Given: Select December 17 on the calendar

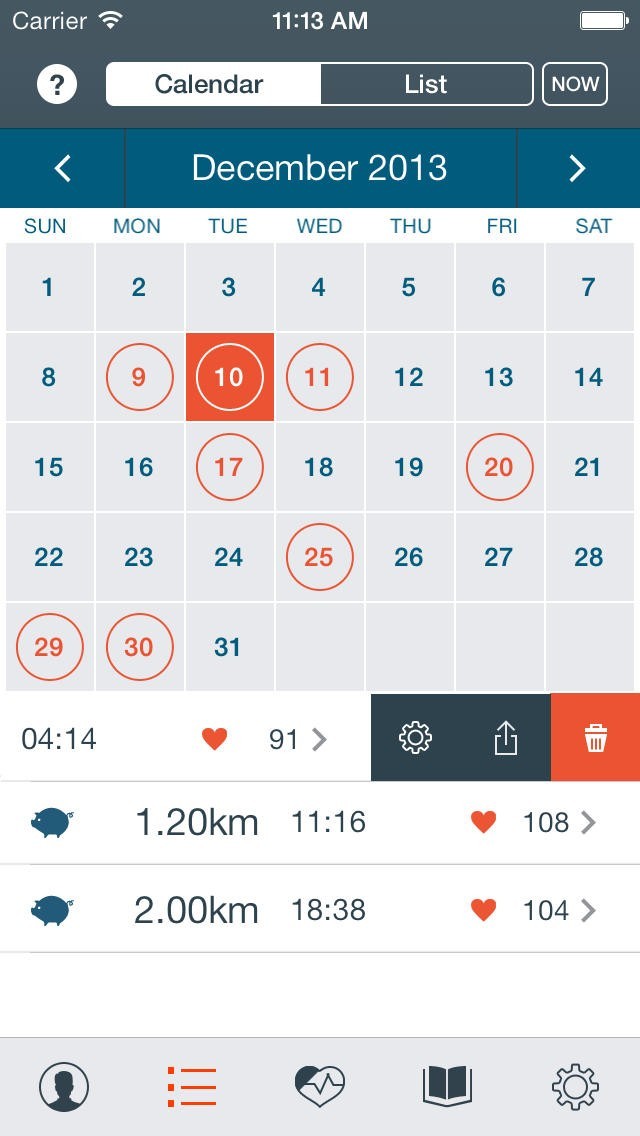Looking at the screenshot, I should 229,467.
